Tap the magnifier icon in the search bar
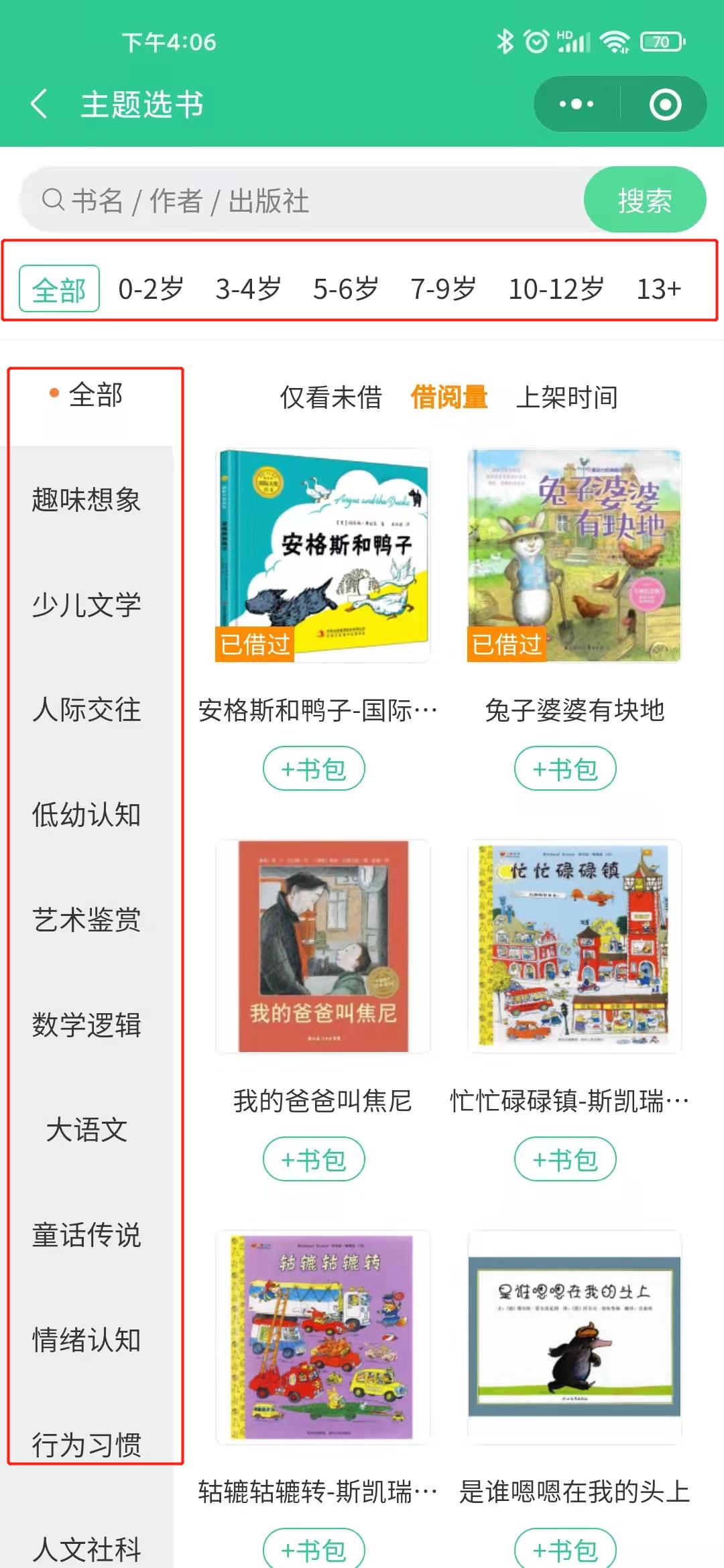The width and height of the screenshot is (724, 1568). click(53, 199)
